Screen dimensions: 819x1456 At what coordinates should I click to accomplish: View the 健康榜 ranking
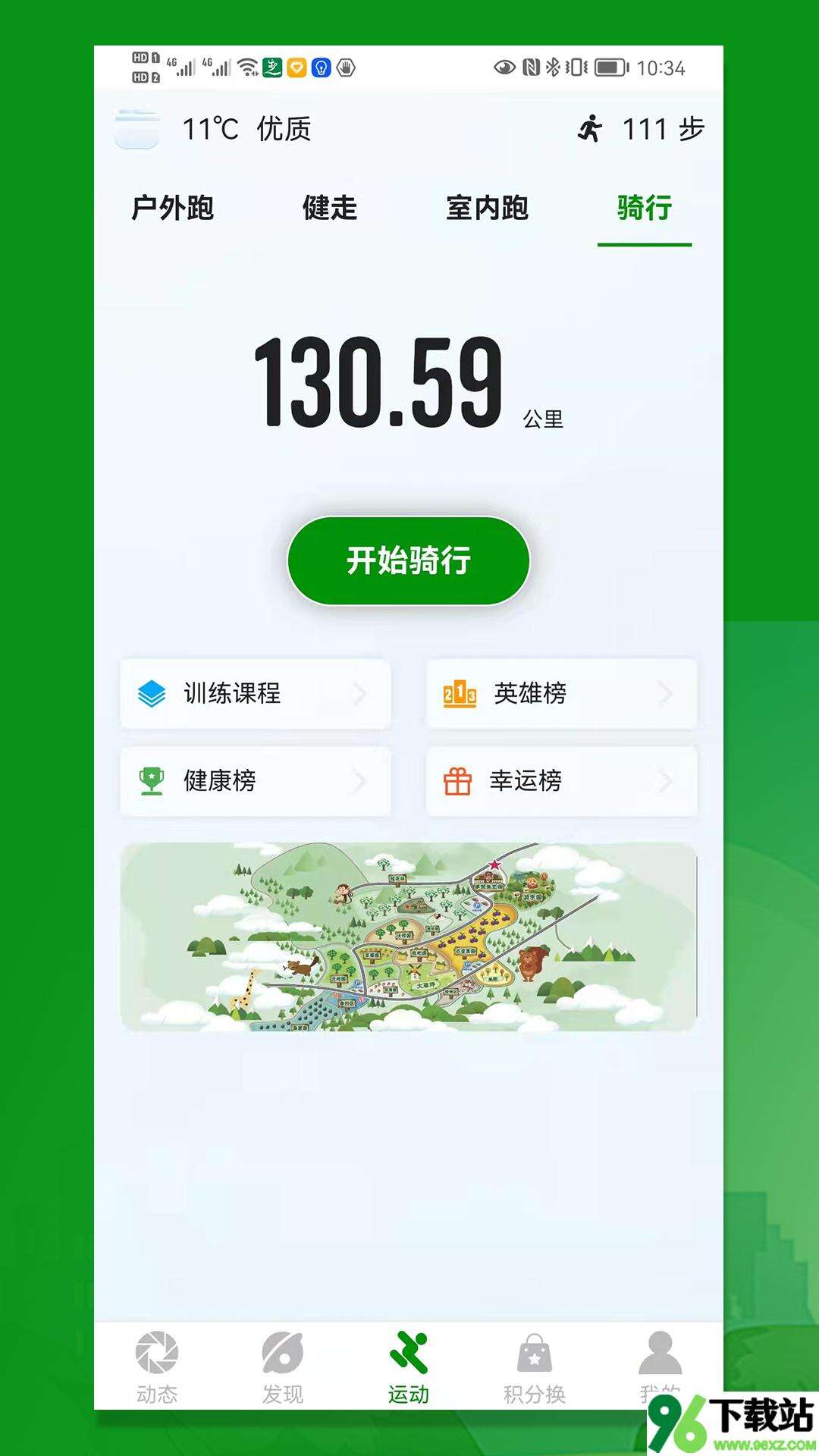point(256,781)
